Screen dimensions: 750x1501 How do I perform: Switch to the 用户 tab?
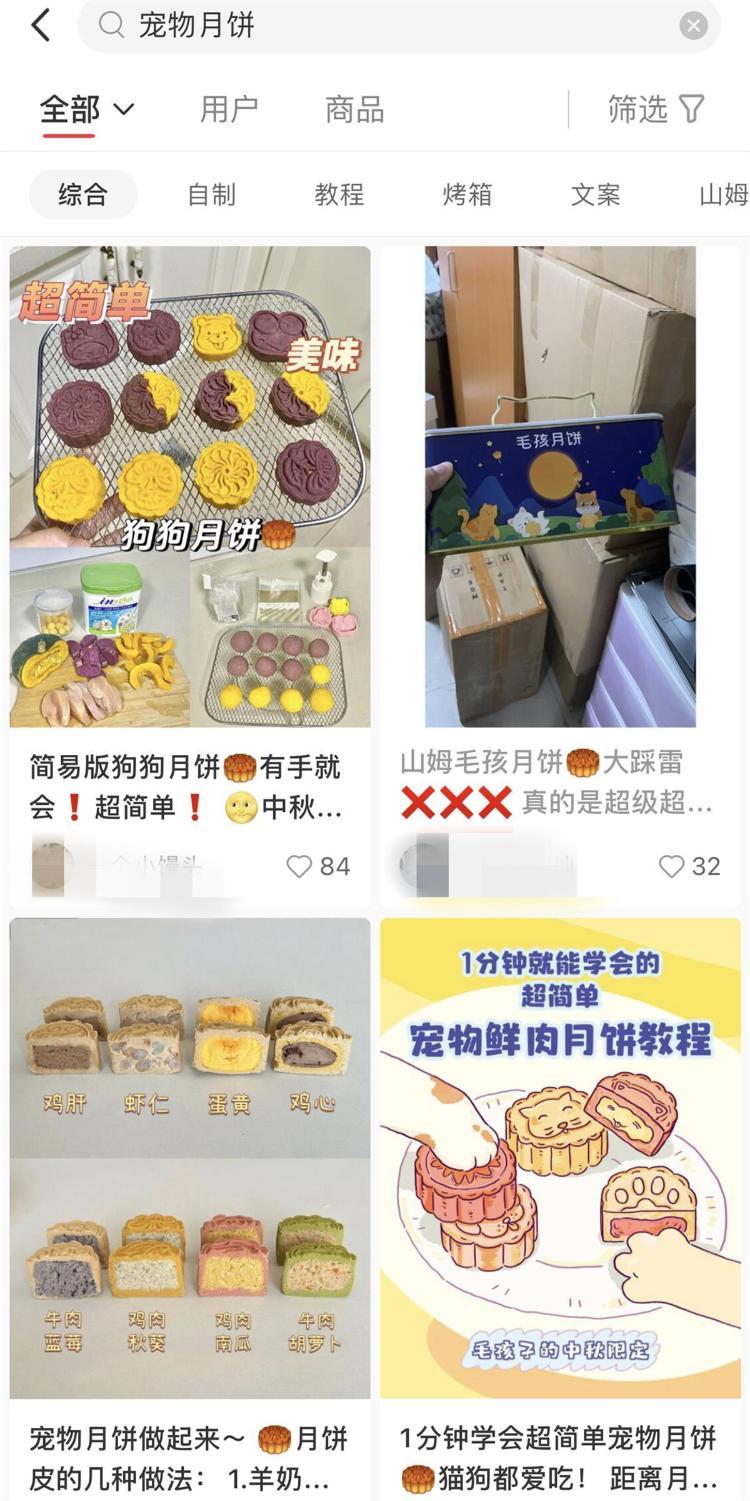tap(229, 109)
